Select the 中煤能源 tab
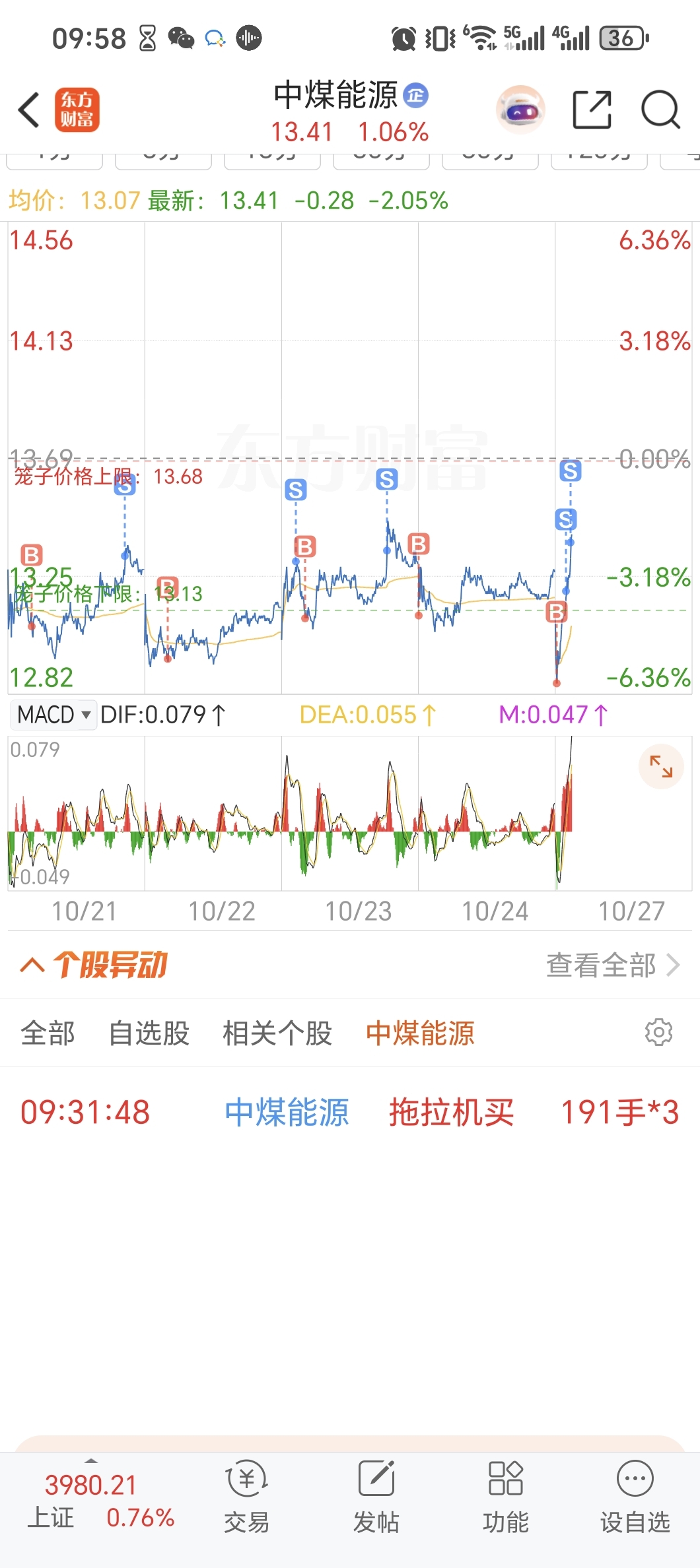The height and width of the screenshot is (1568, 700). pyautogui.click(x=420, y=1033)
